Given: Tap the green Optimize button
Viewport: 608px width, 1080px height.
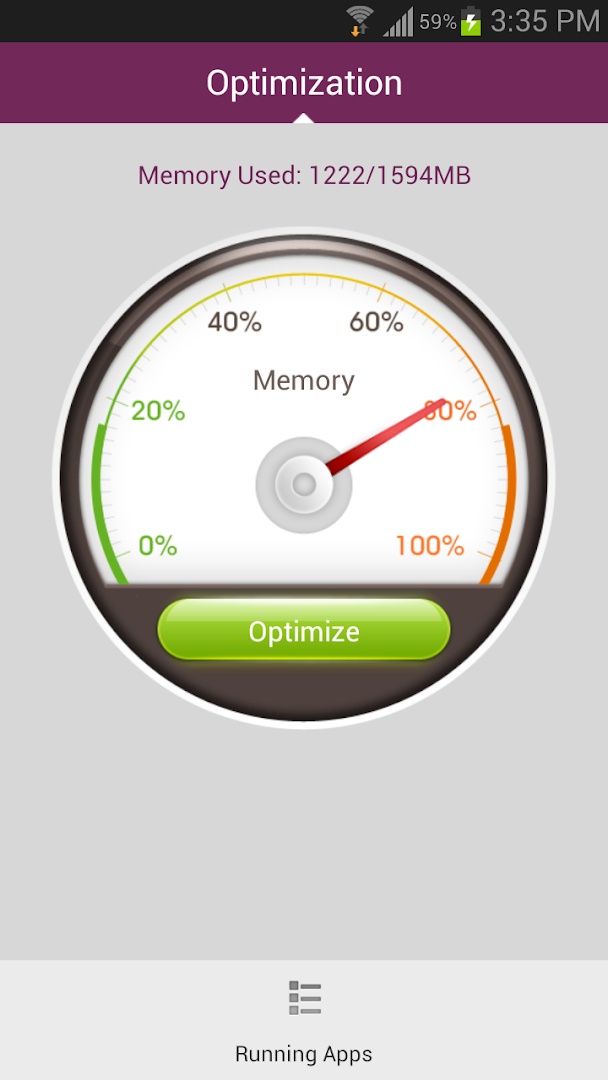Looking at the screenshot, I should pos(304,631).
